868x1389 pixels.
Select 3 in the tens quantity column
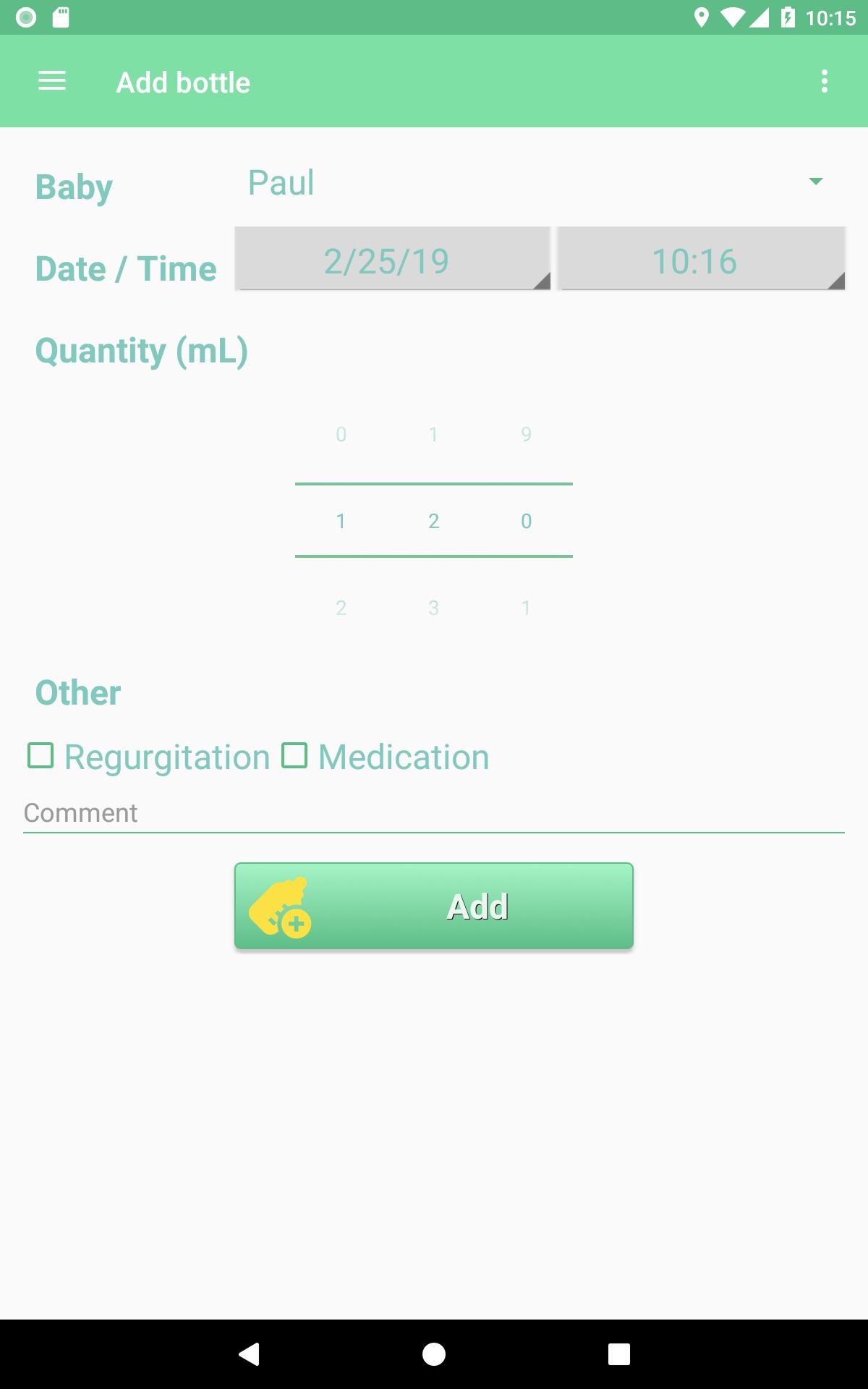(434, 608)
